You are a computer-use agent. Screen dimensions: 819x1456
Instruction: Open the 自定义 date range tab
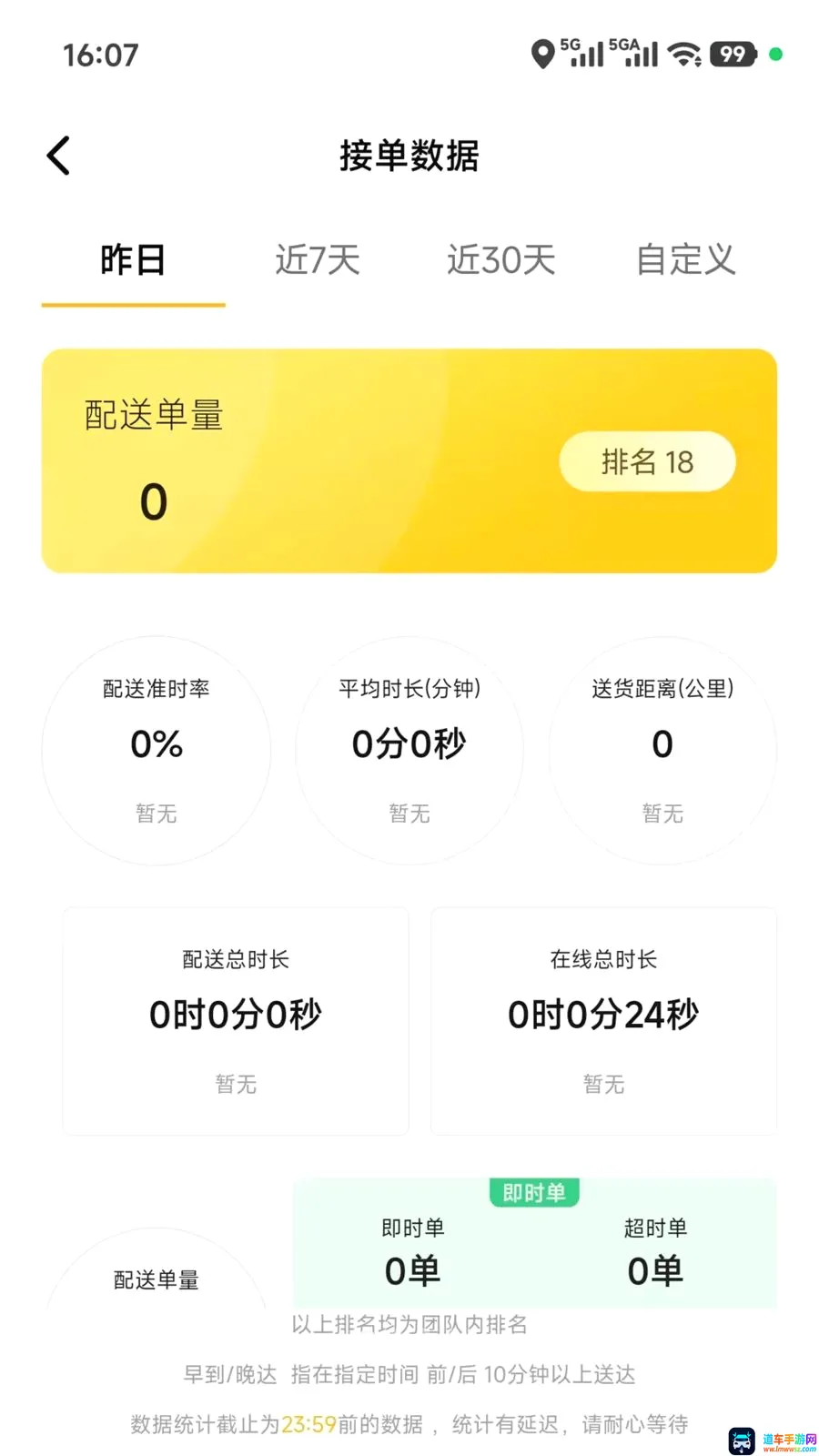685,260
